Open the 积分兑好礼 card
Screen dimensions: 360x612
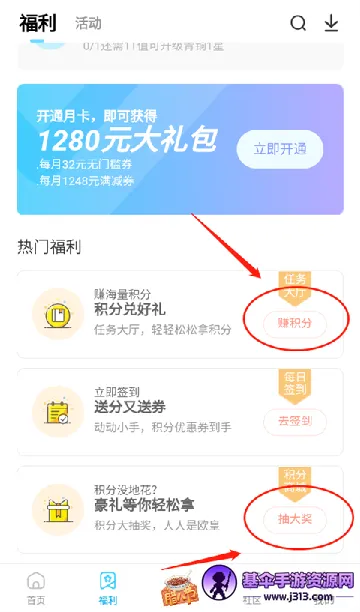point(180,314)
